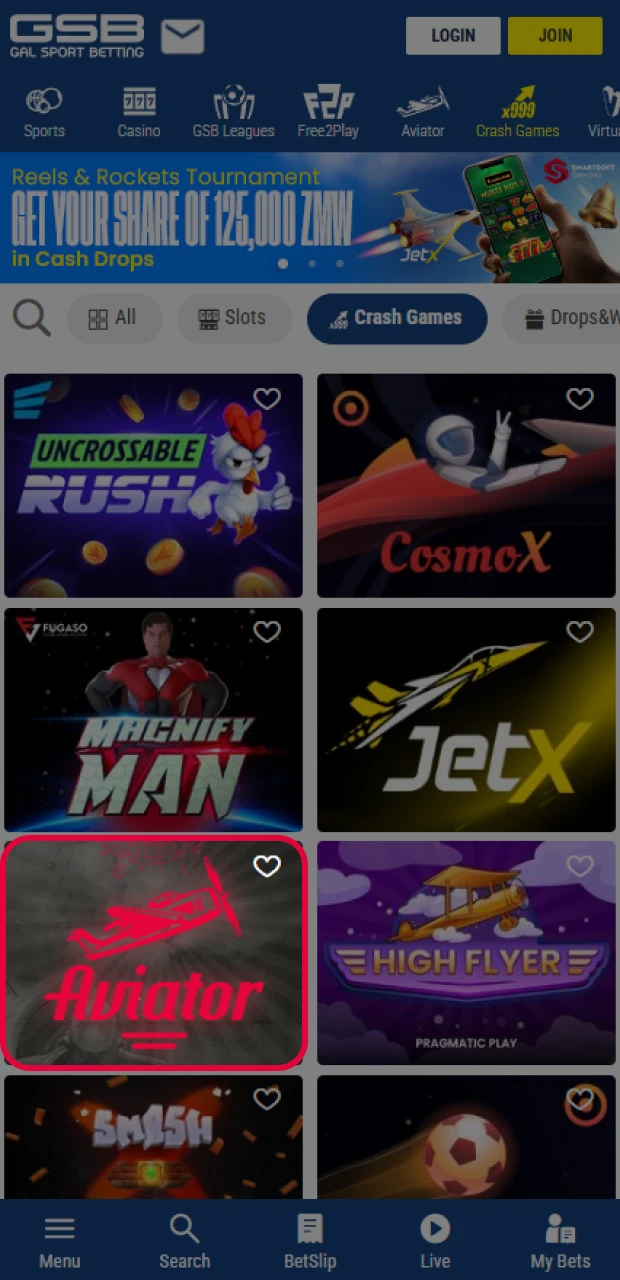This screenshot has width=620, height=1280.
Task: Play the High Flyer game
Action: coord(466,953)
